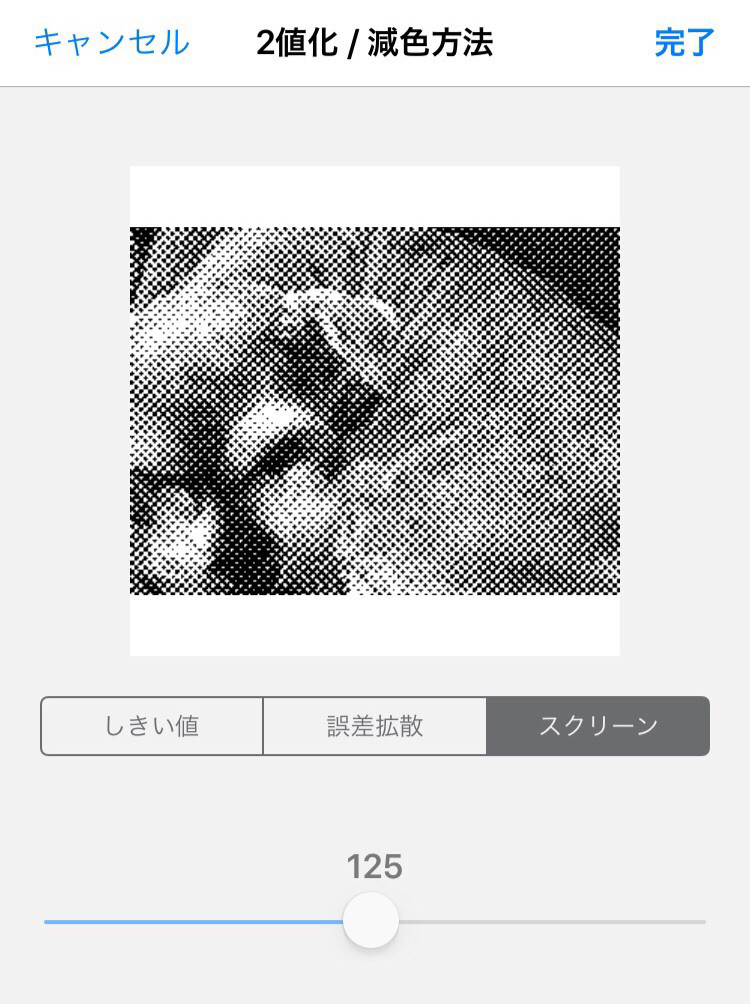The image size is (750, 1004).
Task: Choose the スクリーン halftone tab
Action: point(598,726)
